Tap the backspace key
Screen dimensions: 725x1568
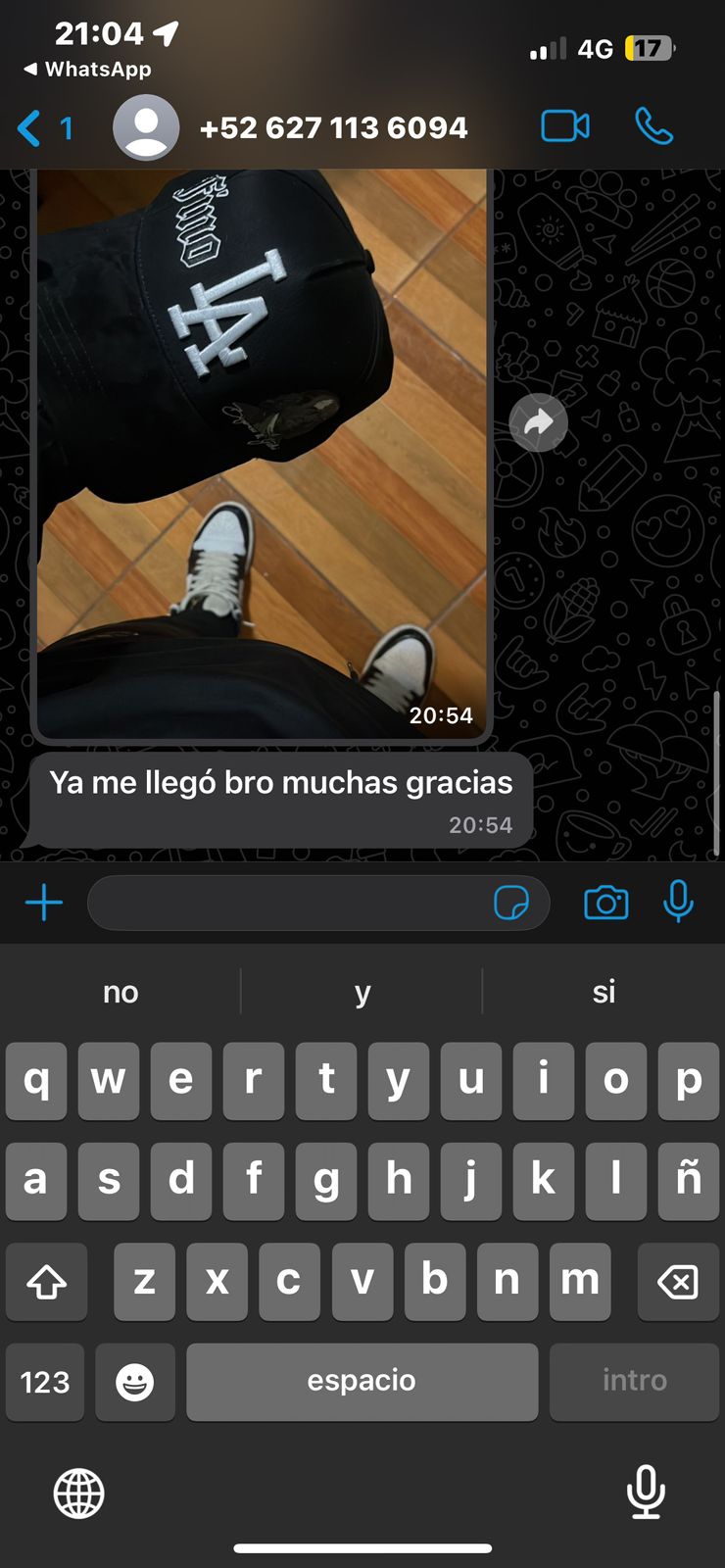(x=678, y=1282)
